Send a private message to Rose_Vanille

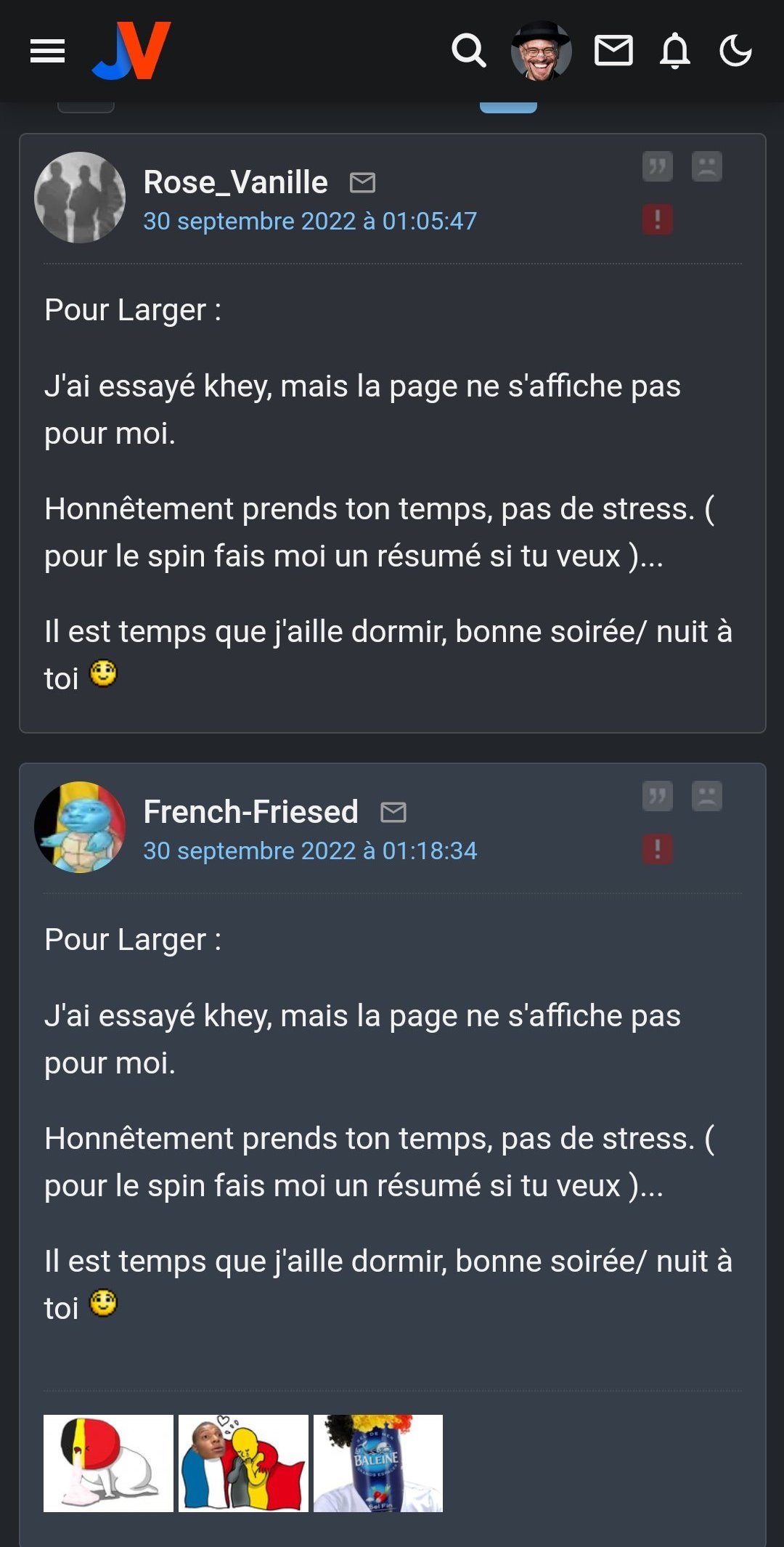[x=363, y=182]
